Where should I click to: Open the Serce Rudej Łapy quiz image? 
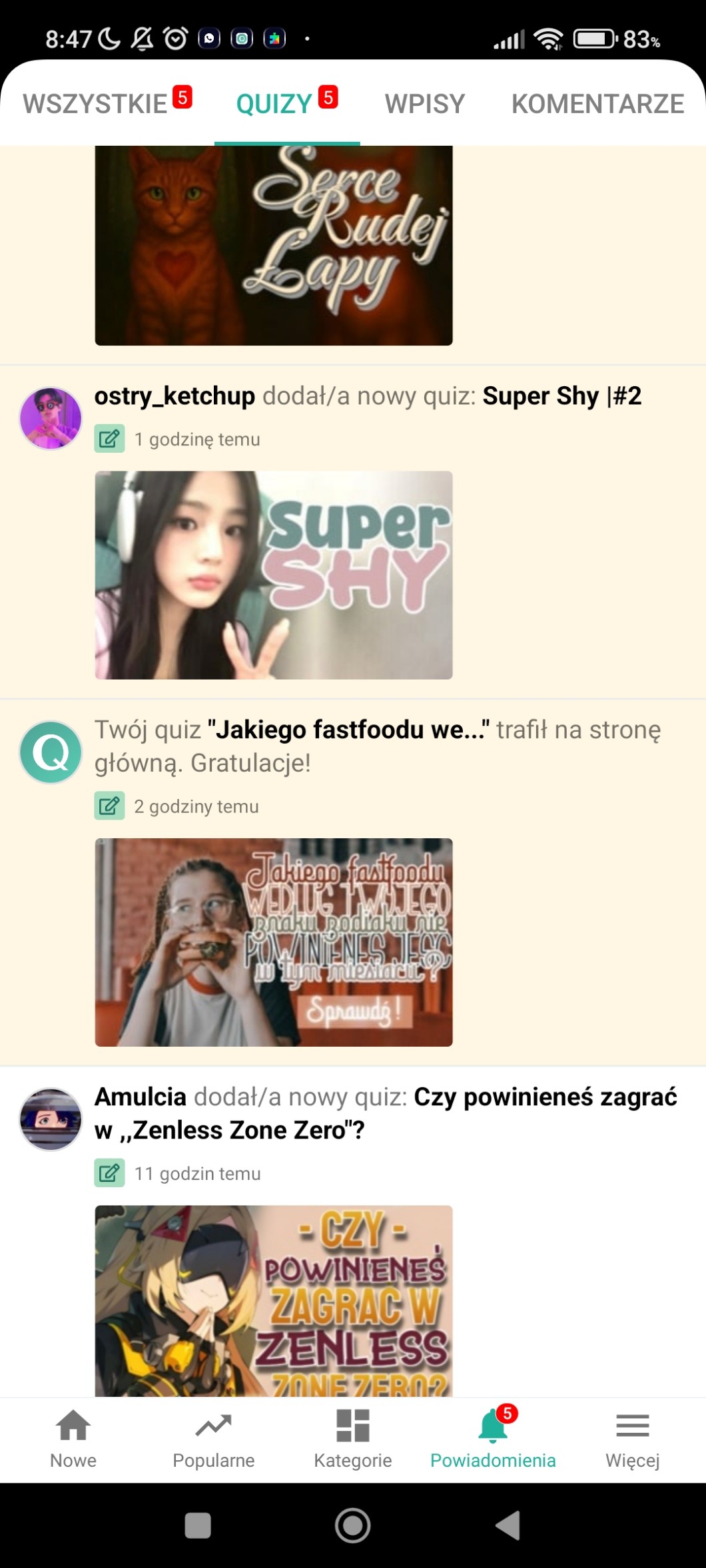(274, 245)
